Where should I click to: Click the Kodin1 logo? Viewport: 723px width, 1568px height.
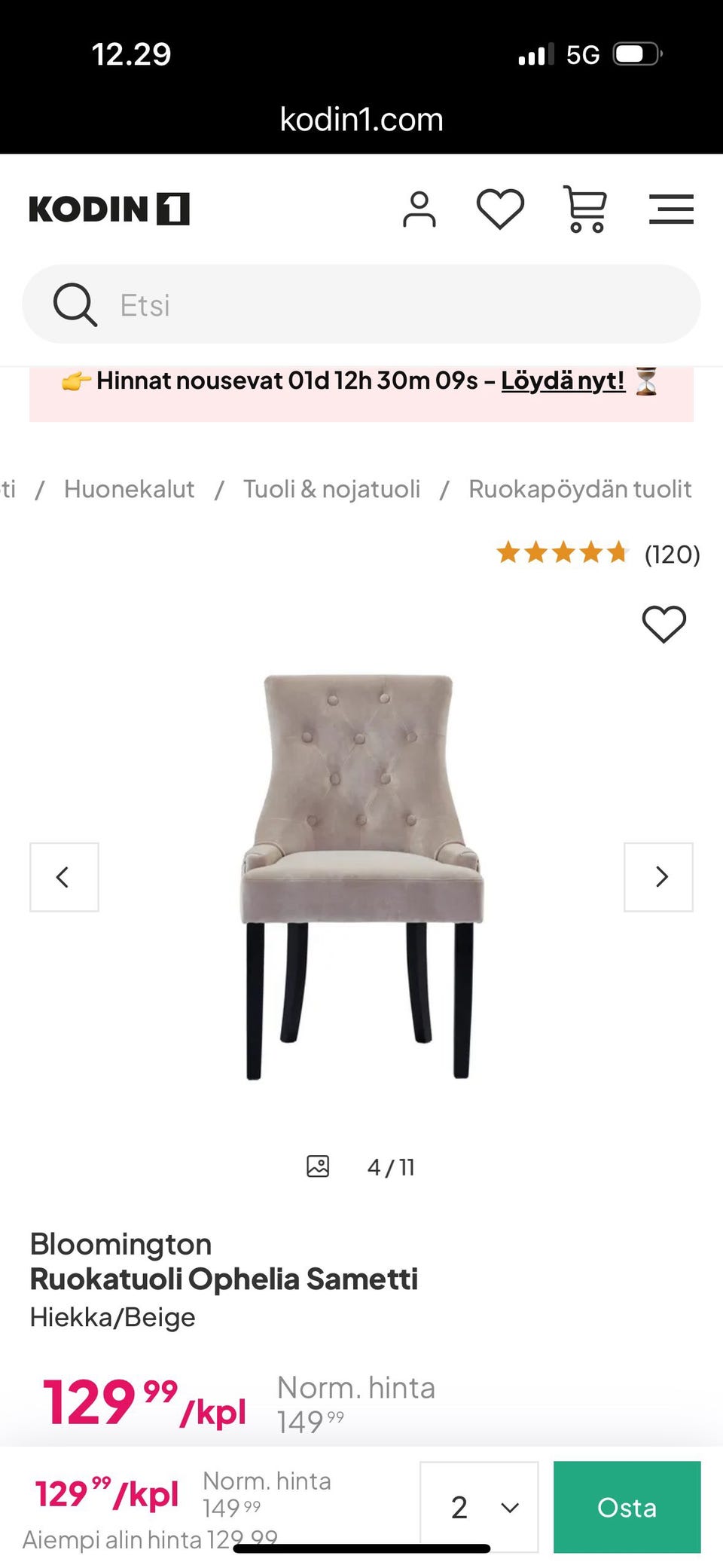click(x=108, y=209)
